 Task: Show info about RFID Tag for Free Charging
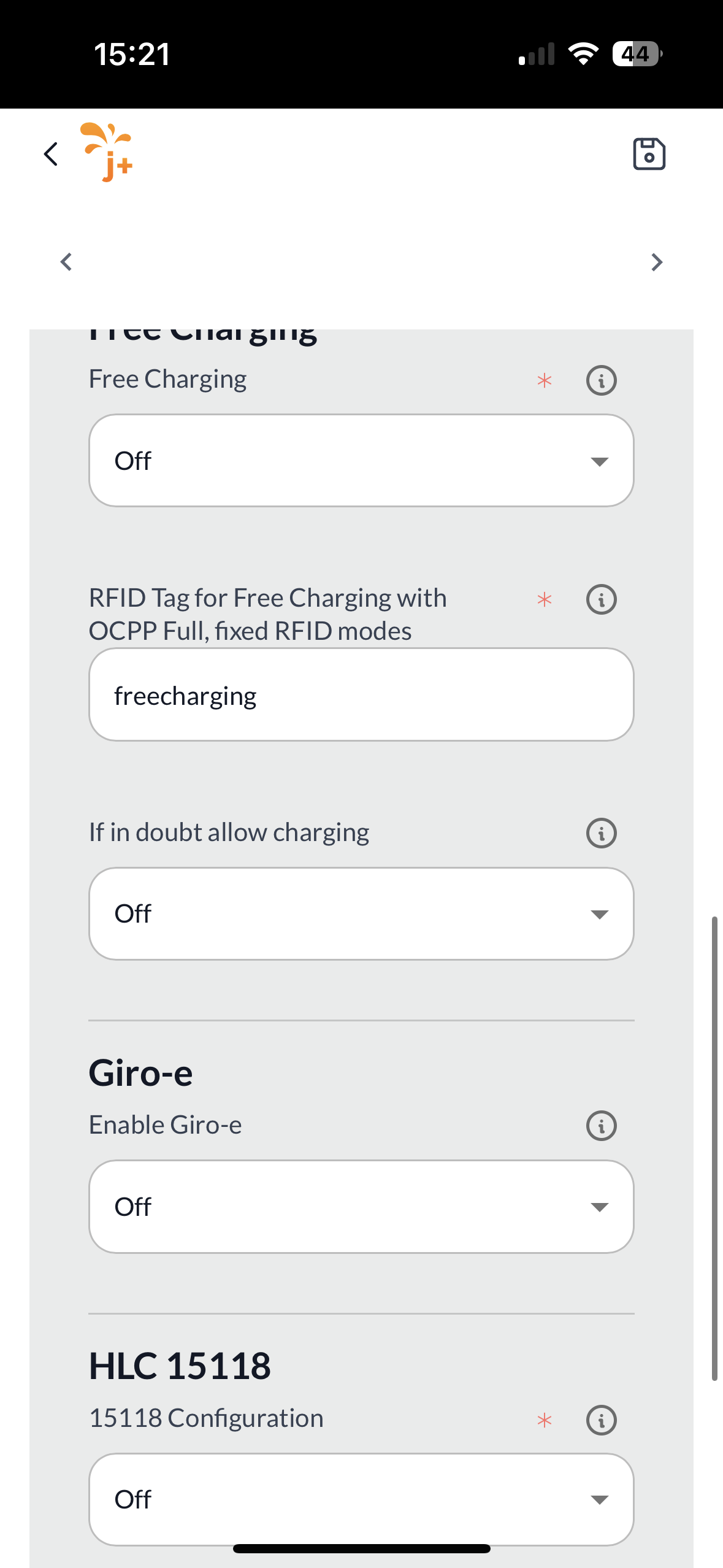point(601,599)
